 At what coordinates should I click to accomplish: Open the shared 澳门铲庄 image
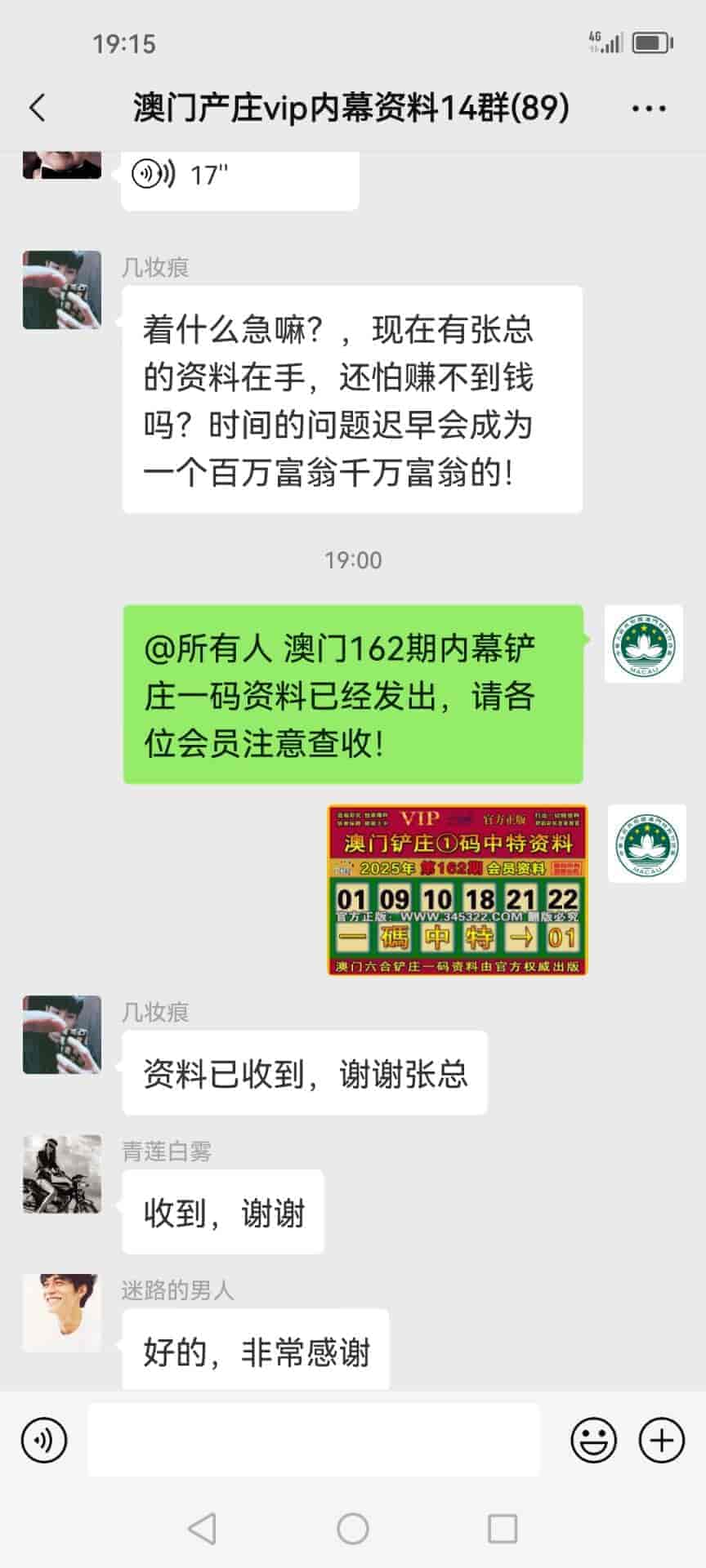pyautogui.click(x=457, y=890)
